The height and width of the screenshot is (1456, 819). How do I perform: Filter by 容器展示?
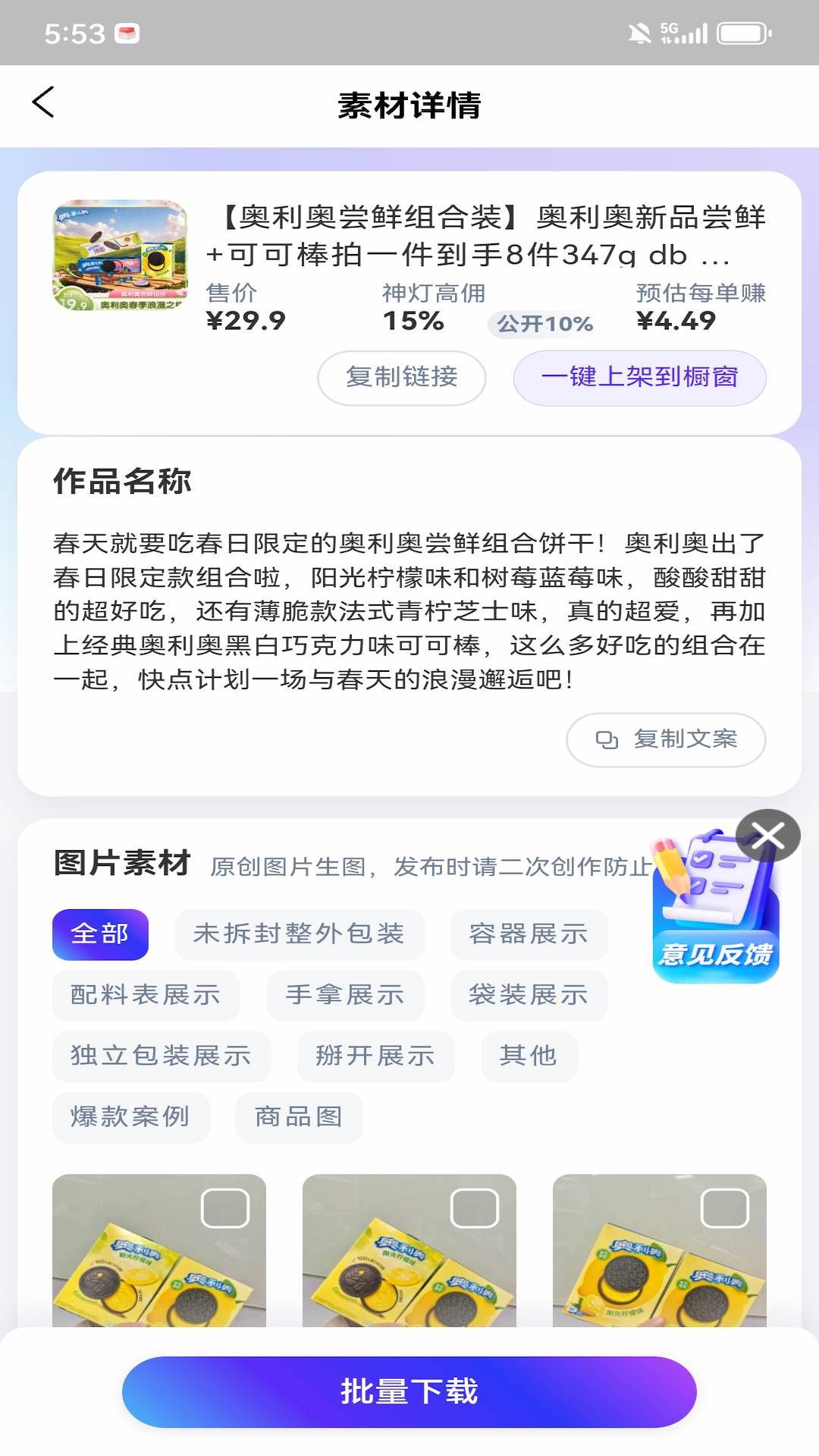529,934
